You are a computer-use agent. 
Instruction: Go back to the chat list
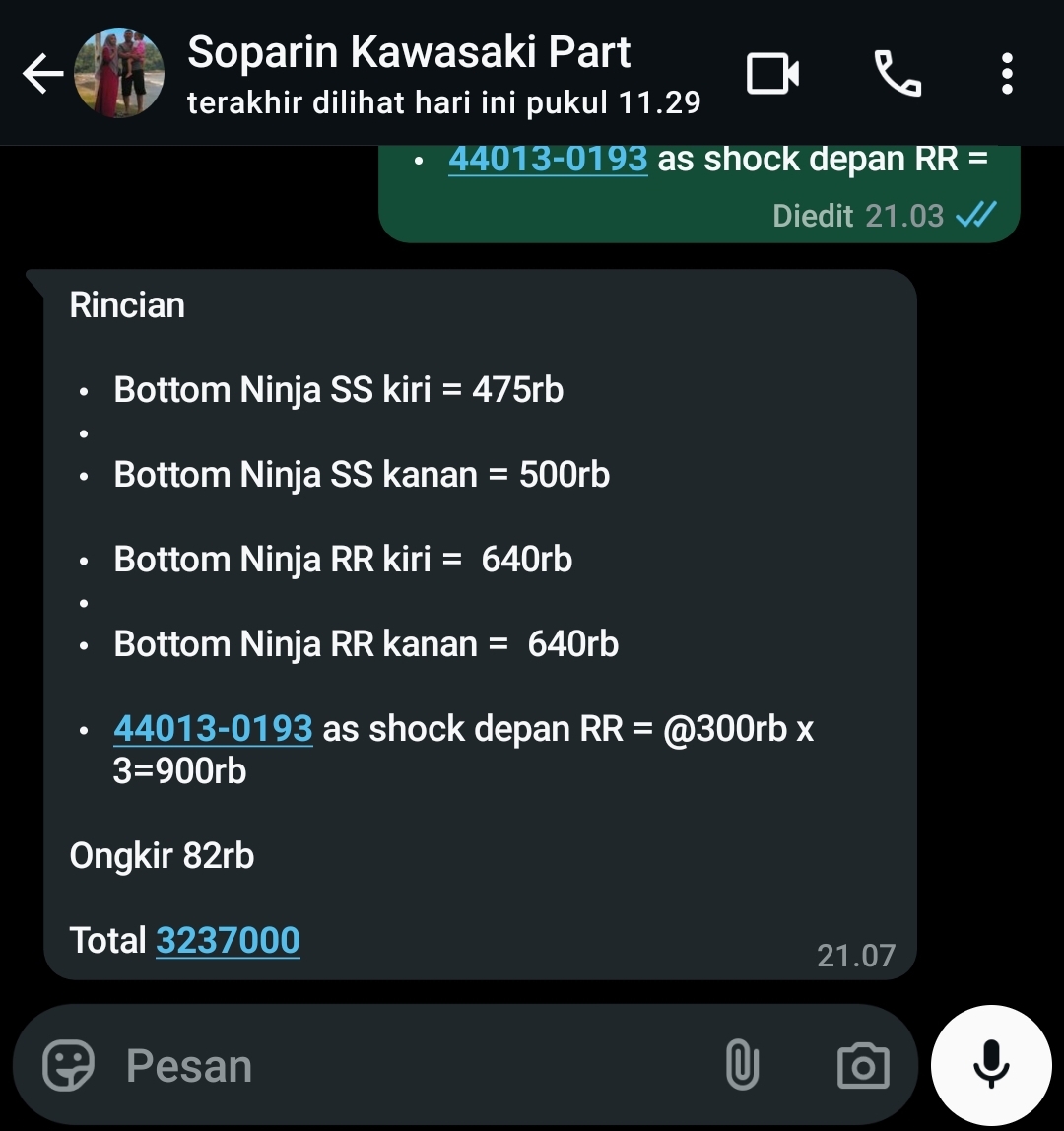(42, 75)
